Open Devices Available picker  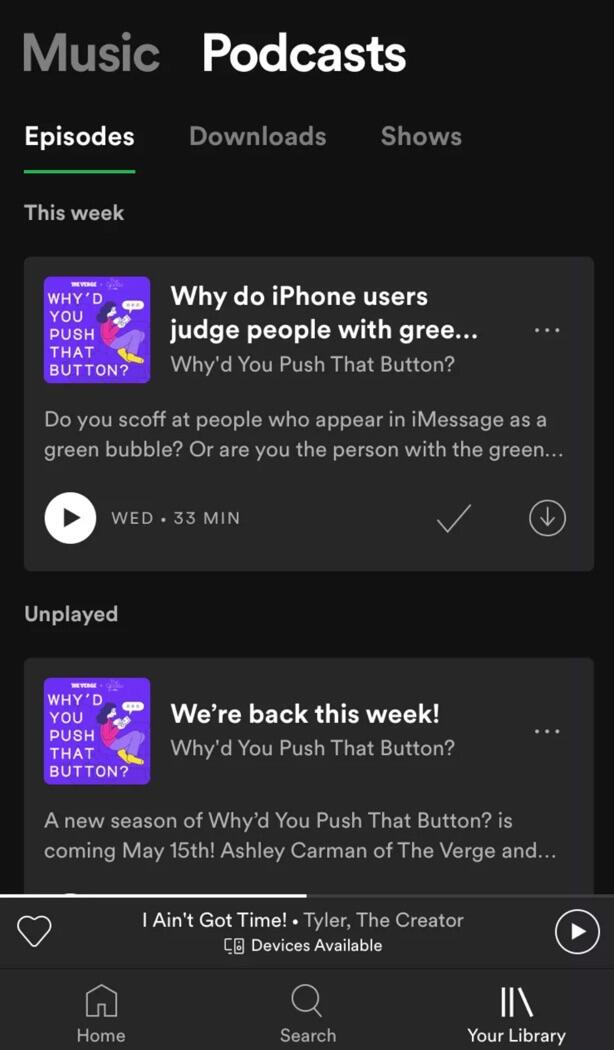(x=303, y=945)
